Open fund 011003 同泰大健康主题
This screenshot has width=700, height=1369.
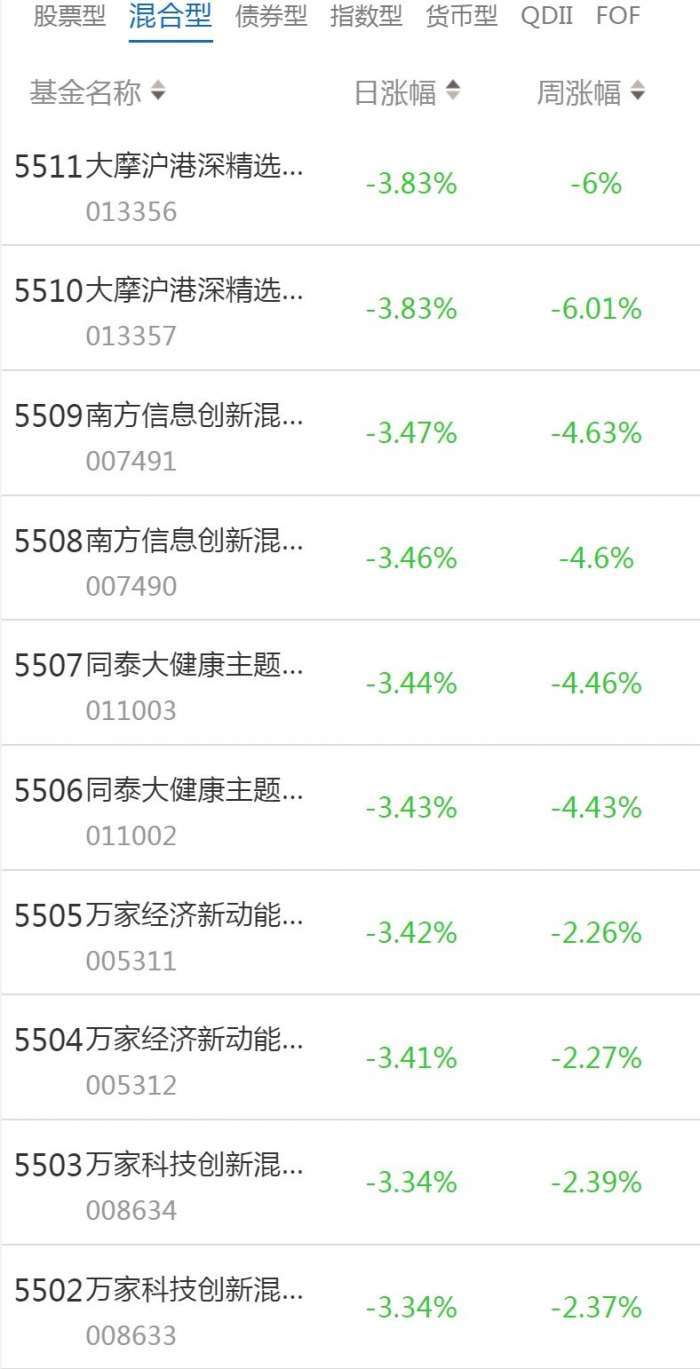tap(160, 684)
